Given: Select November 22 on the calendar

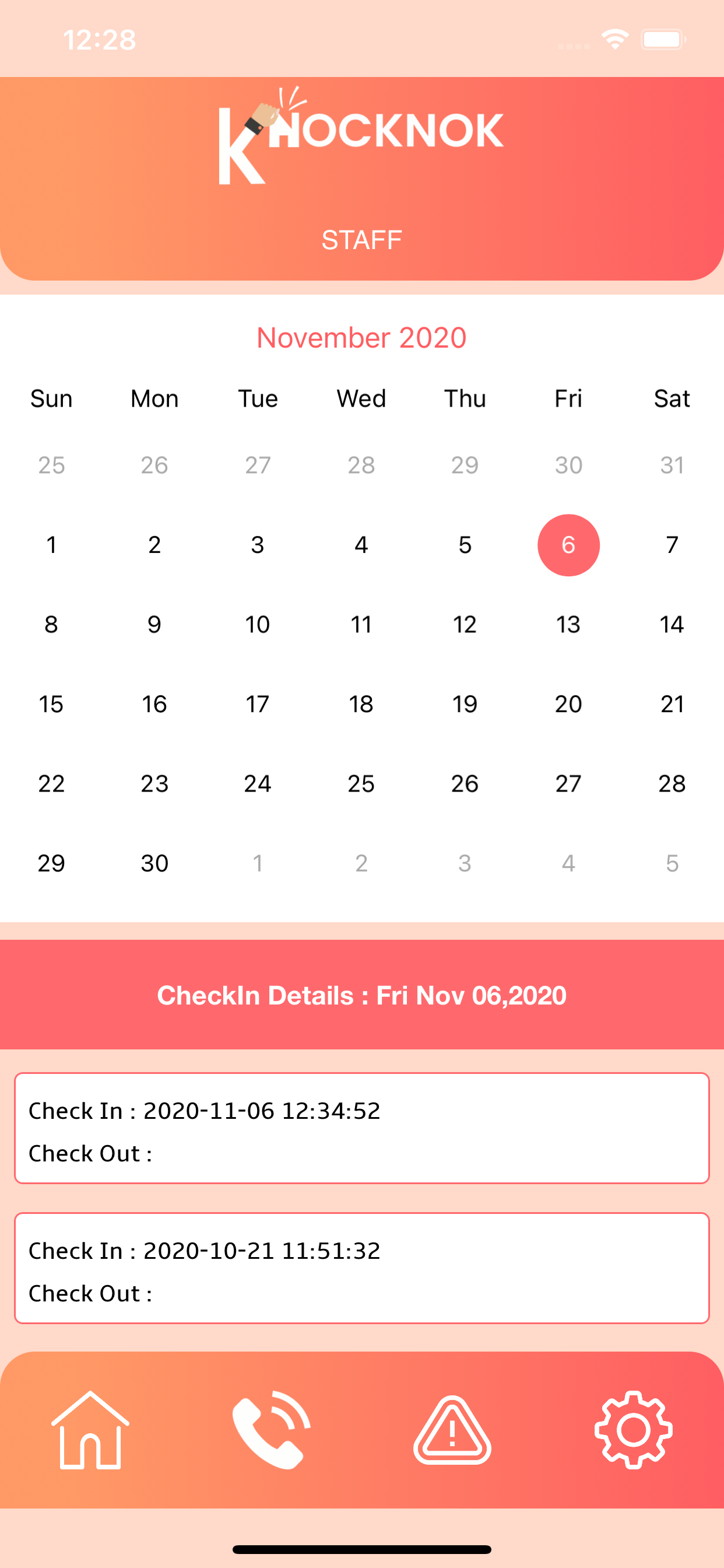Looking at the screenshot, I should pyautogui.click(x=52, y=783).
